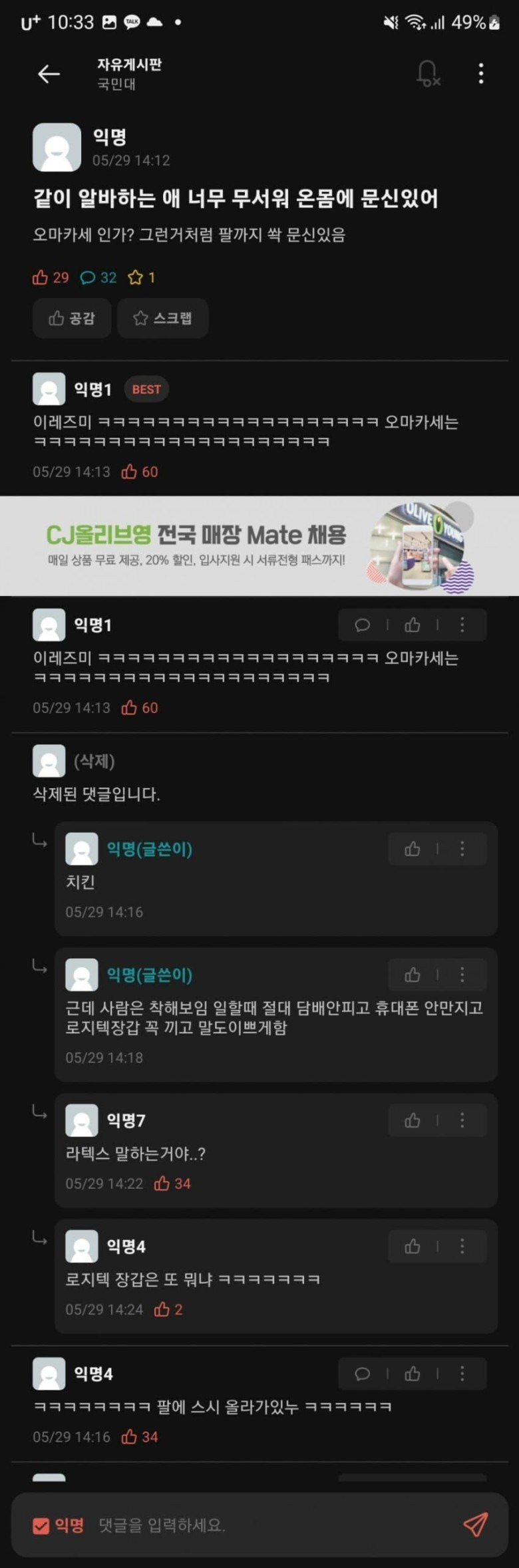519x1568 pixels.
Task: Toggle the 익명 anonymous checkbox
Action: click(41, 1526)
